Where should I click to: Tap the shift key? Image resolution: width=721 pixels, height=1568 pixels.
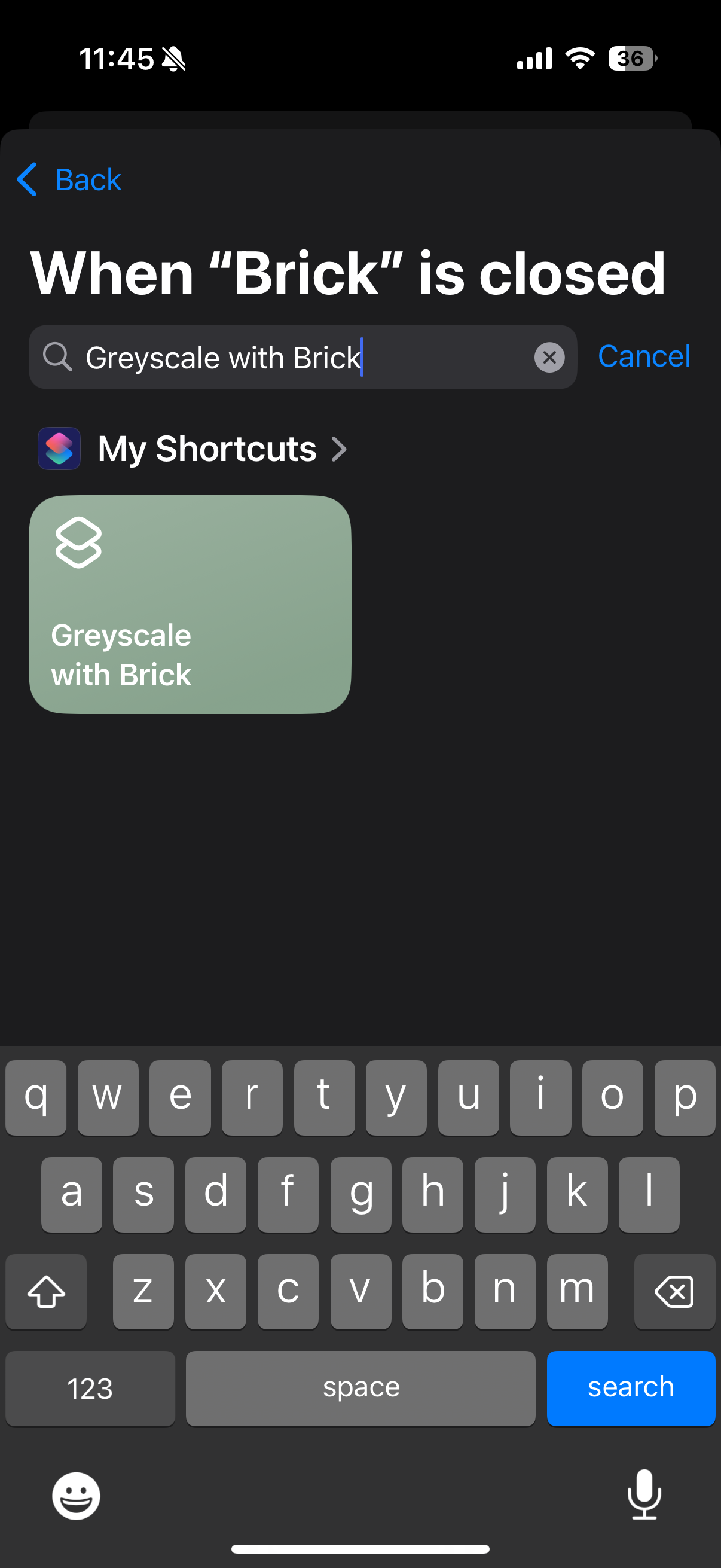pyautogui.click(x=46, y=1291)
